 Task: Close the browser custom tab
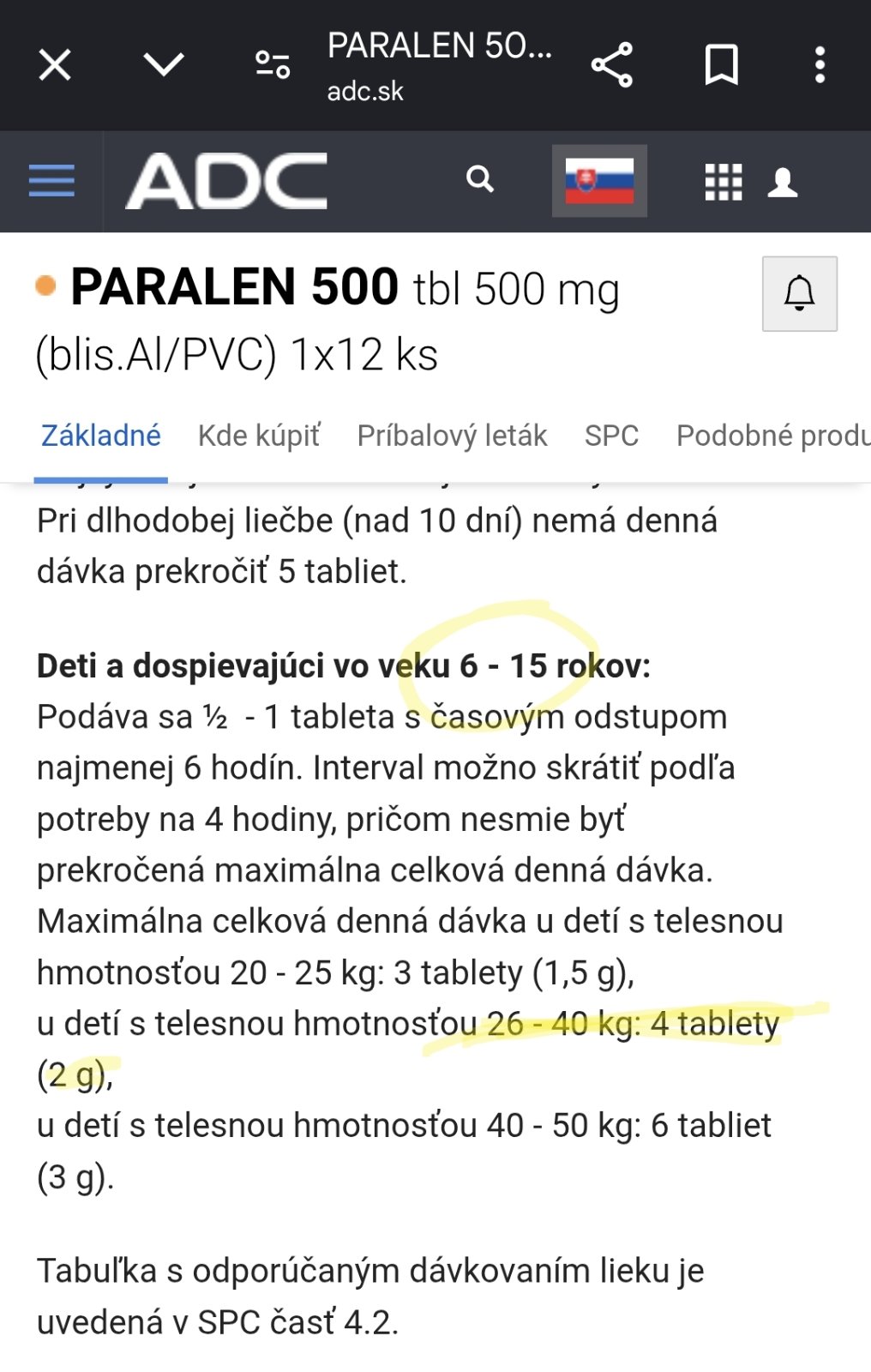click(x=55, y=65)
